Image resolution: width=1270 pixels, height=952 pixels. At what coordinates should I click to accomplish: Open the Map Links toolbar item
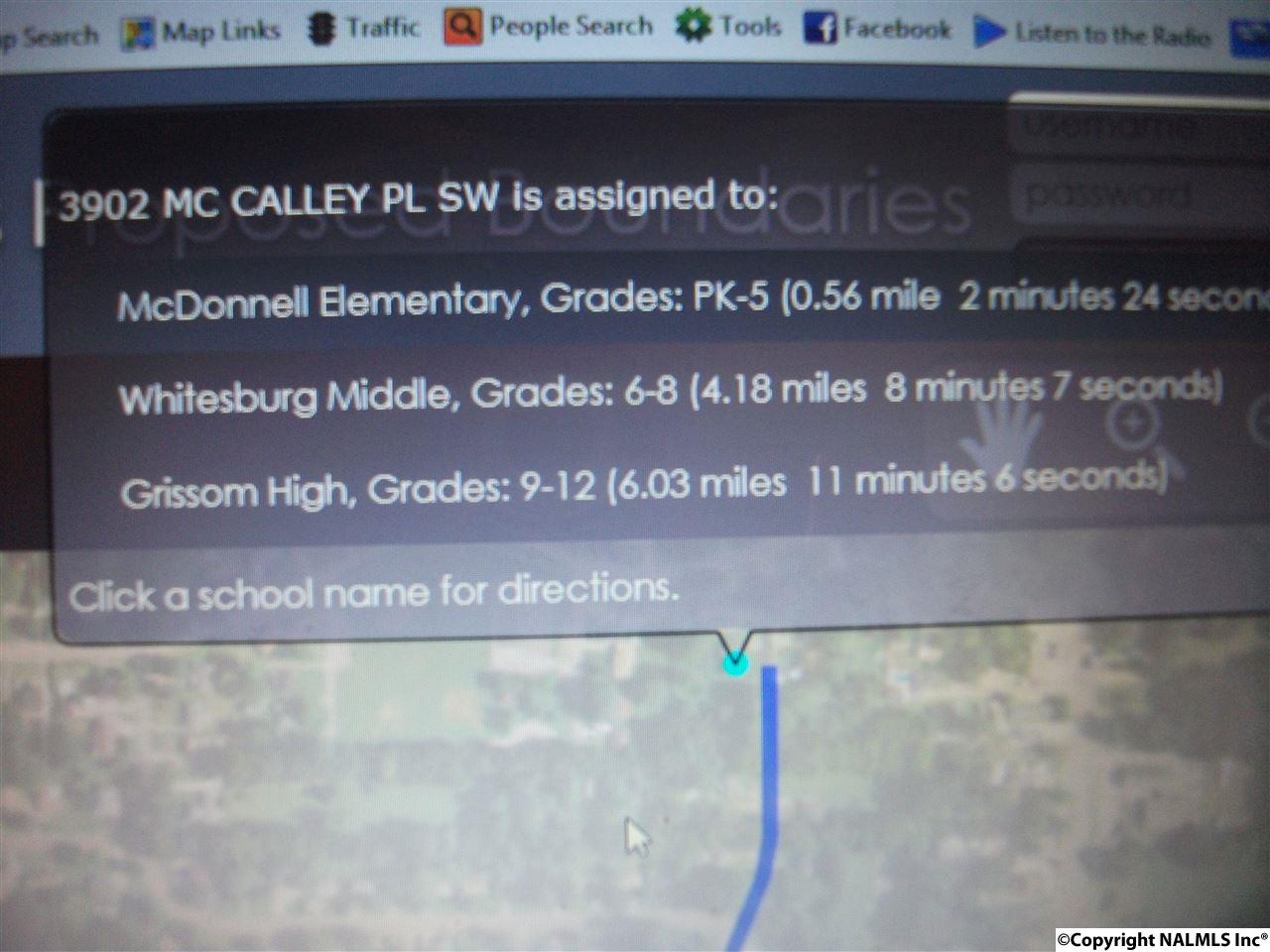coord(201,32)
